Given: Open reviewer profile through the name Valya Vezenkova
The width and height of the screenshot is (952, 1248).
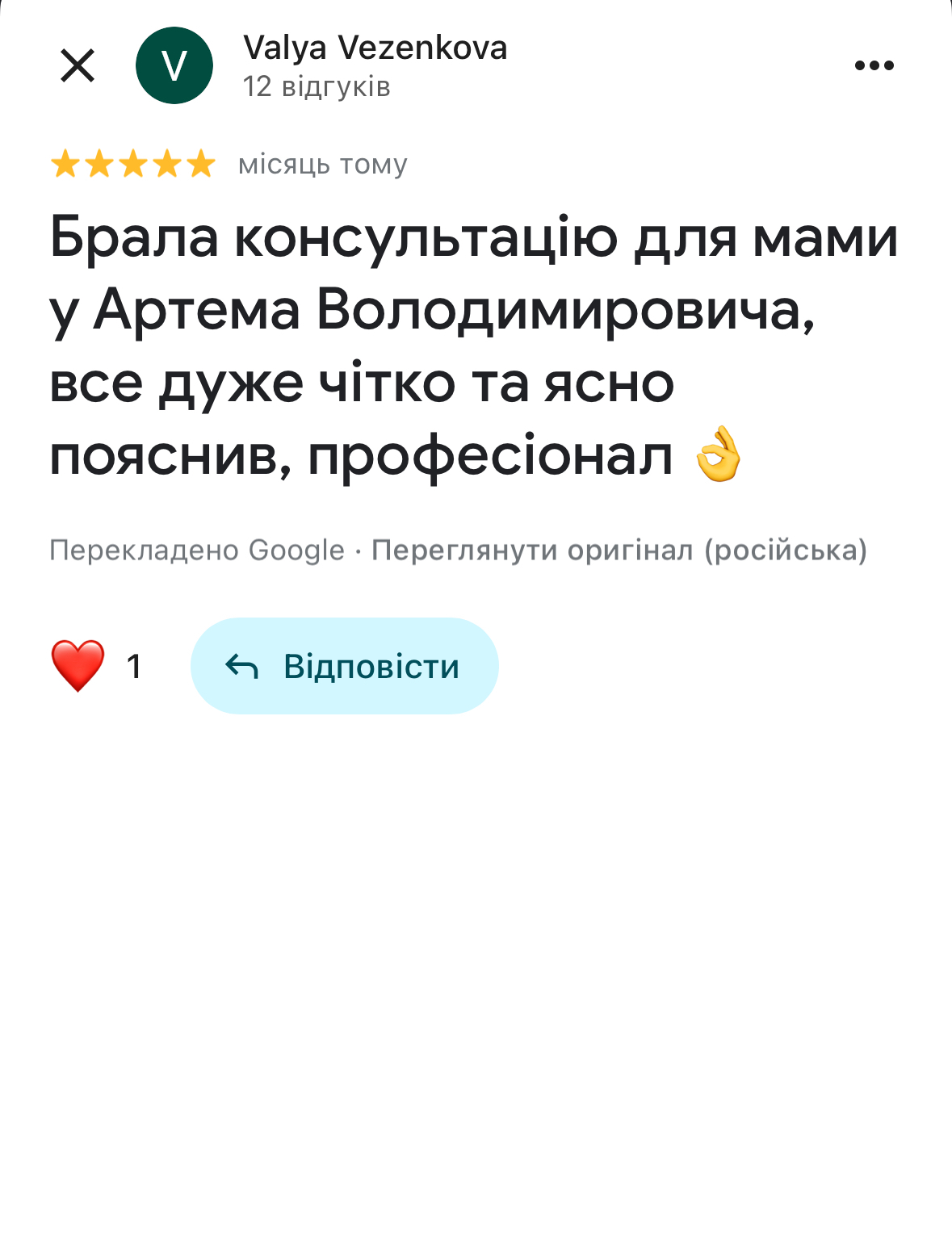Looking at the screenshot, I should (375, 48).
